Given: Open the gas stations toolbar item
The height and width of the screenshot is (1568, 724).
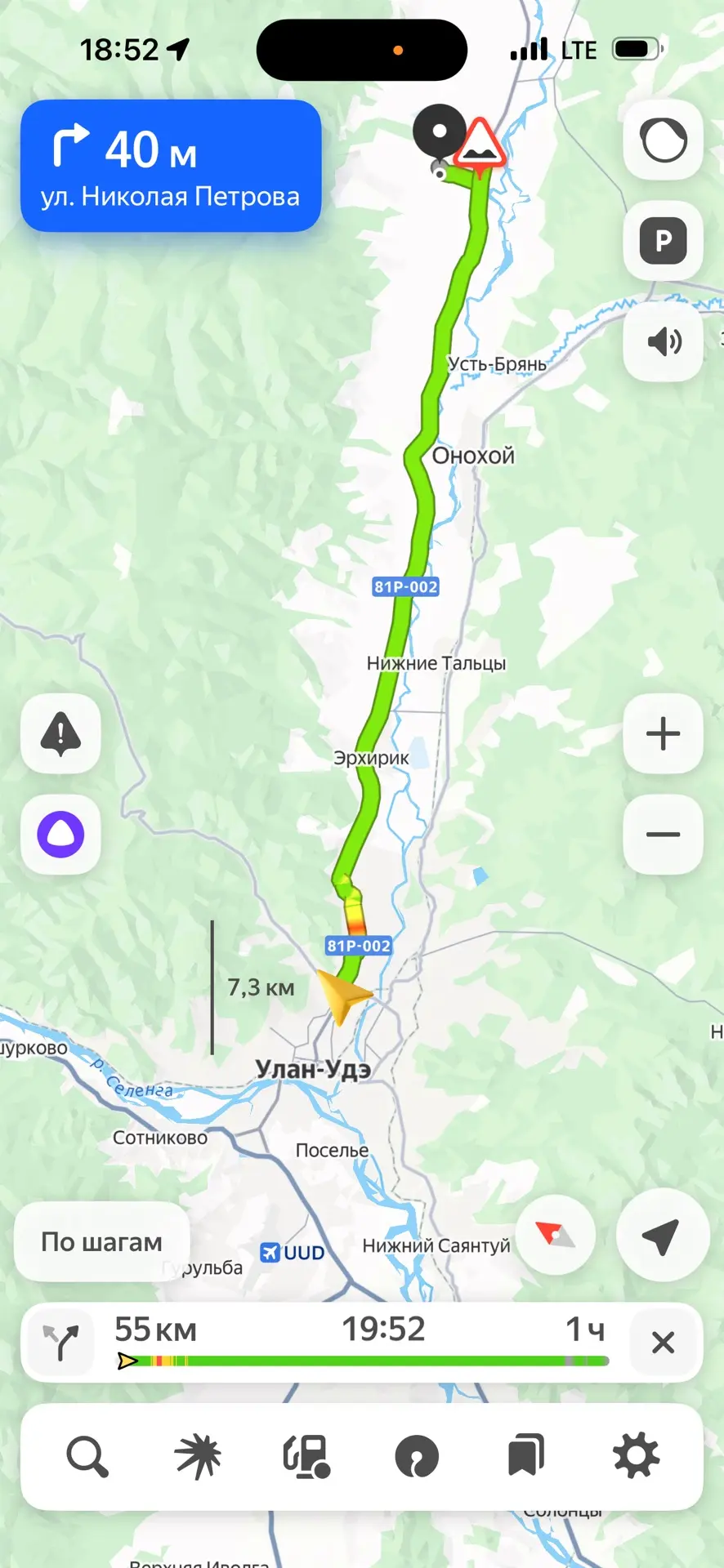Looking at the screenshot, I should pos(307,1457).
